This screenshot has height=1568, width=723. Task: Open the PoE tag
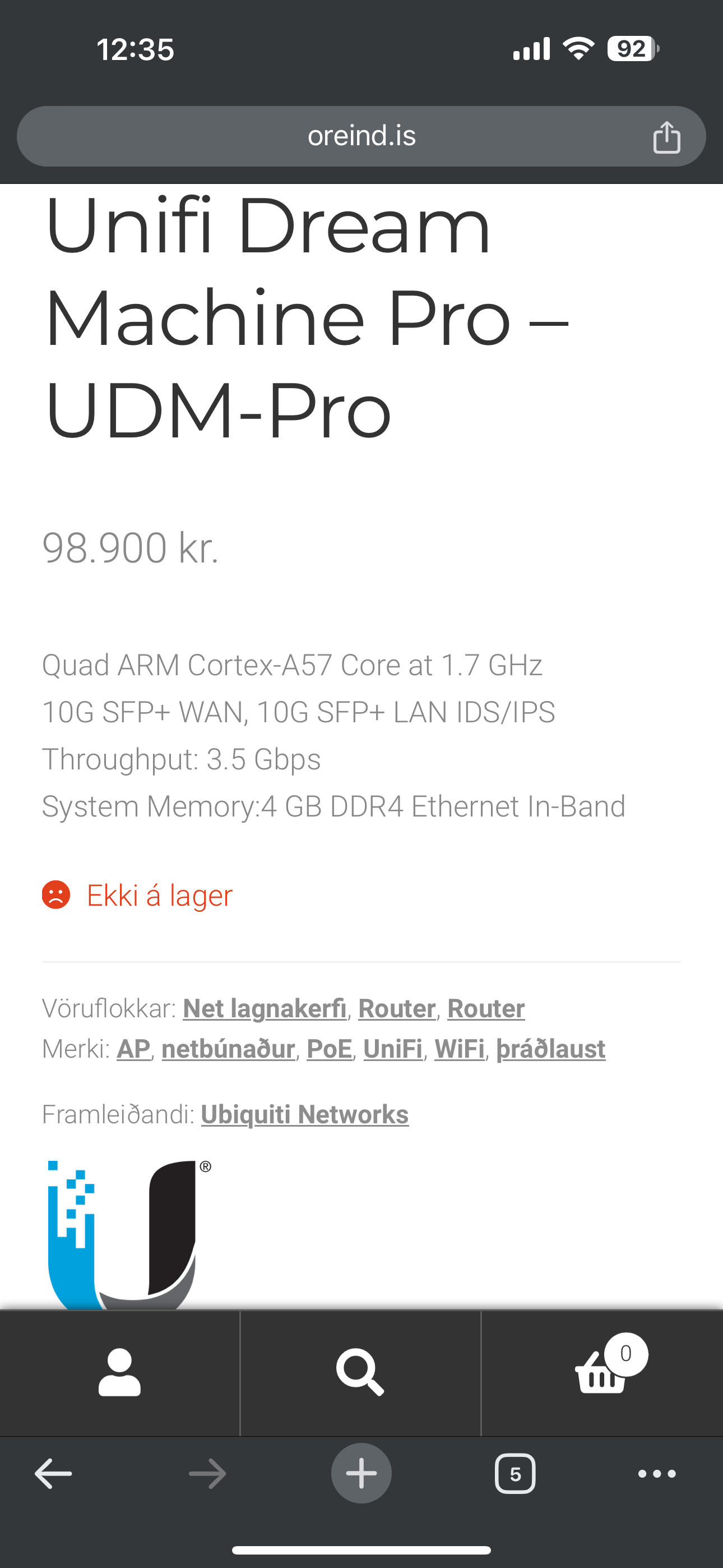[329, 1049]
